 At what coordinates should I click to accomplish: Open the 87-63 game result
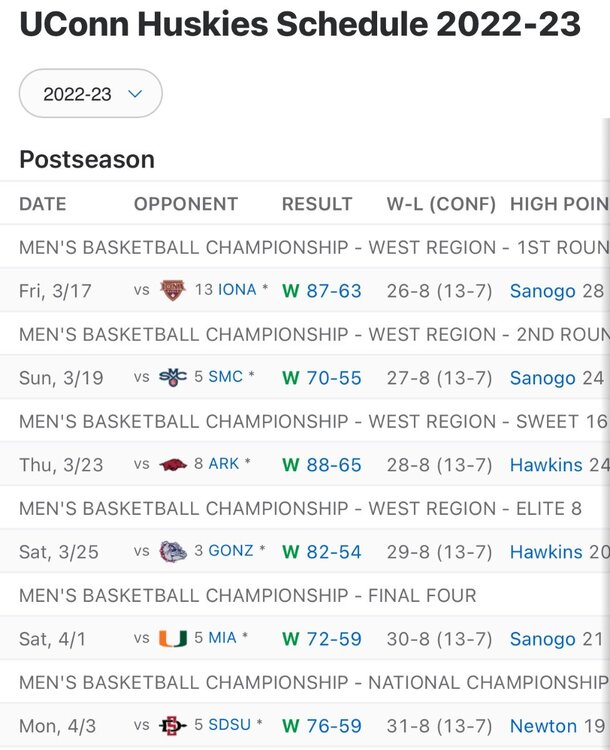click(x=334, y=291)
